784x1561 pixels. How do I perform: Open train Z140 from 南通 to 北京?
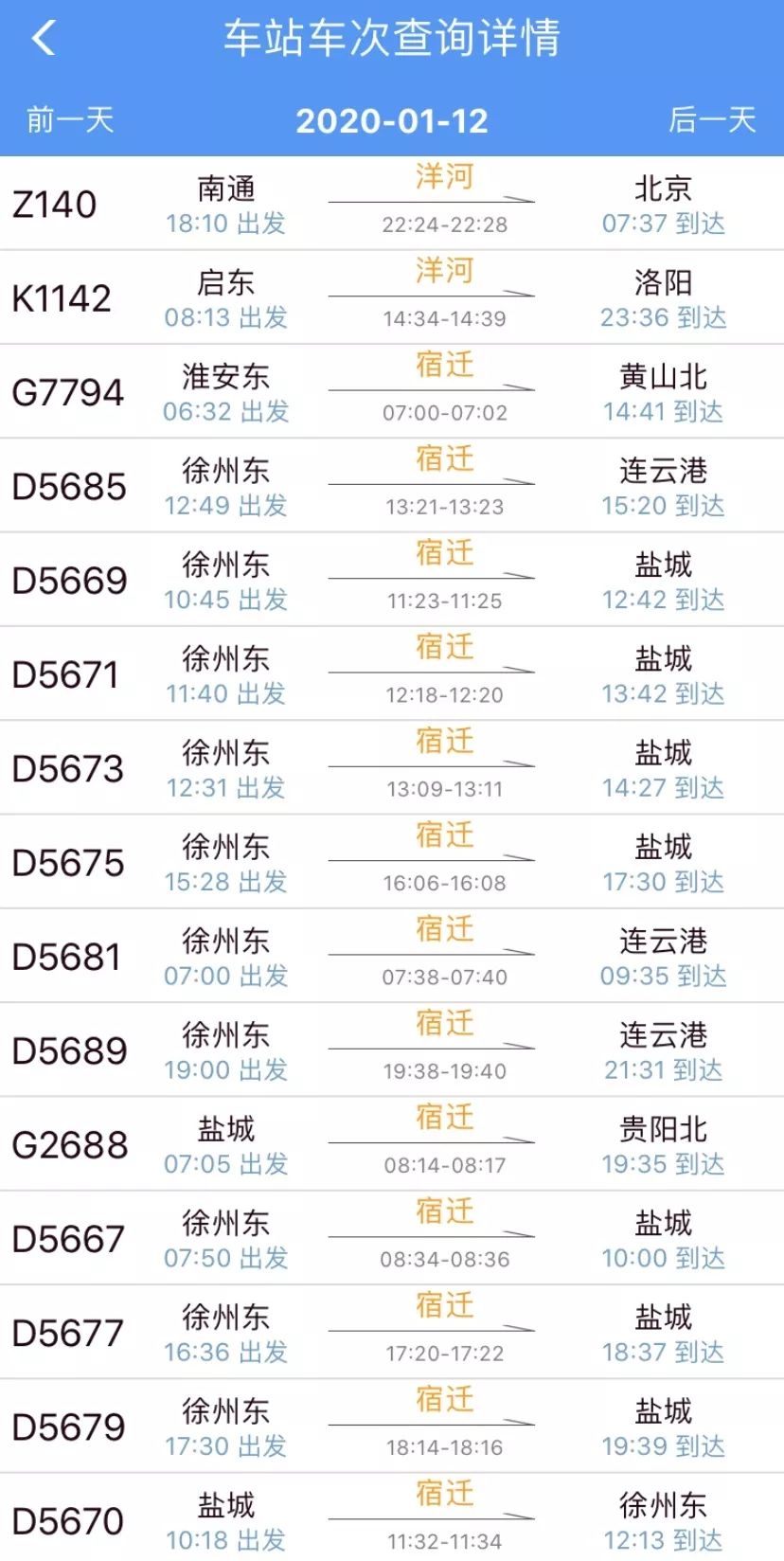[392, 205]
